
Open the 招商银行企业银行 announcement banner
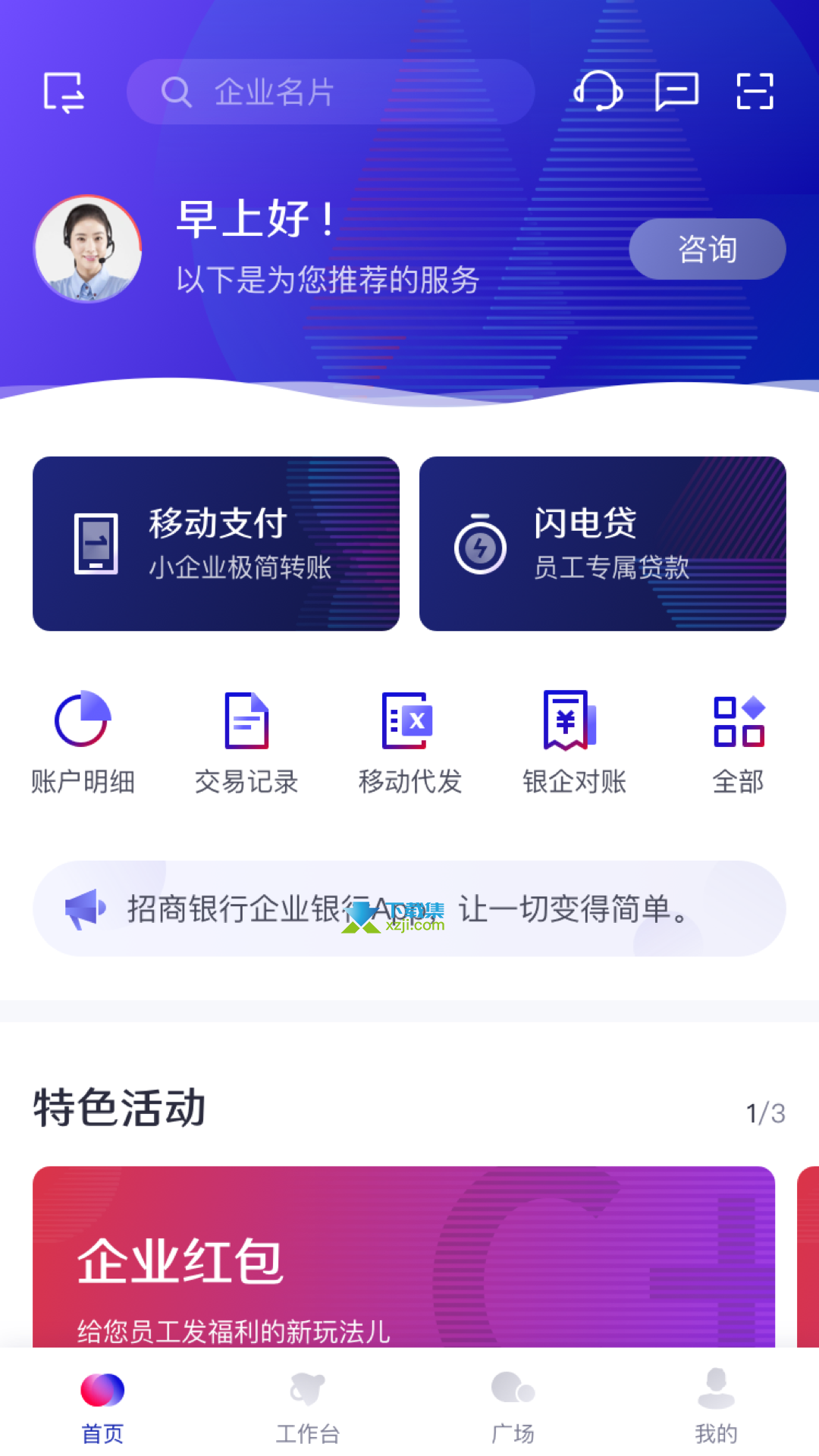409,908
